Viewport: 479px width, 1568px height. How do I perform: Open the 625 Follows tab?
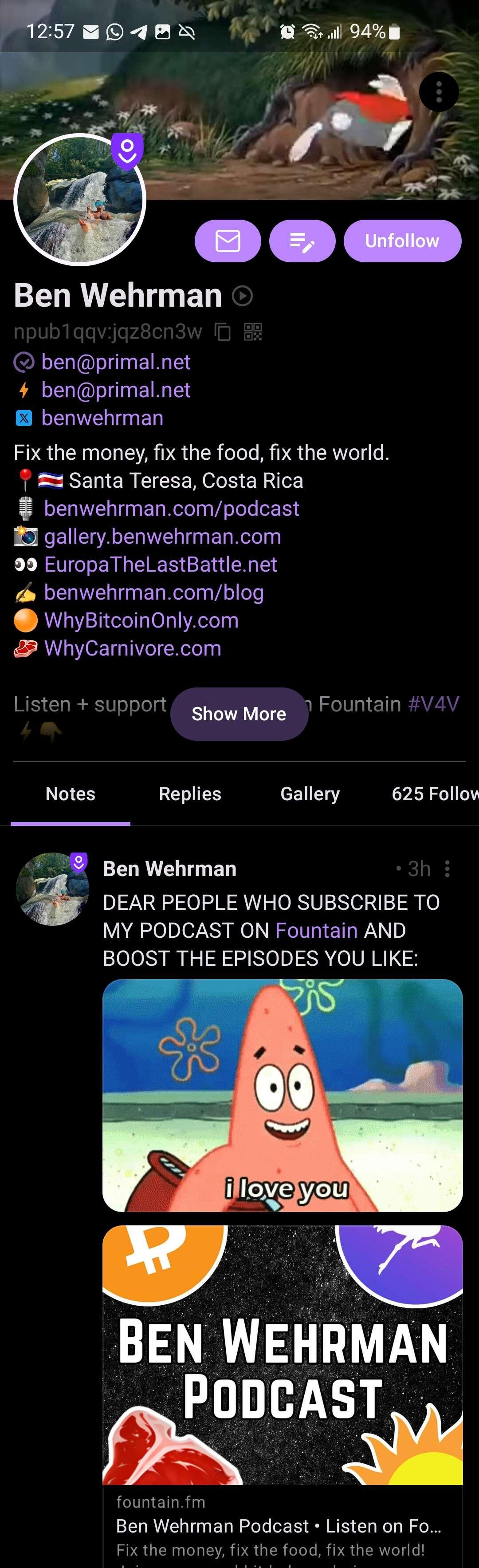point(433,794)
